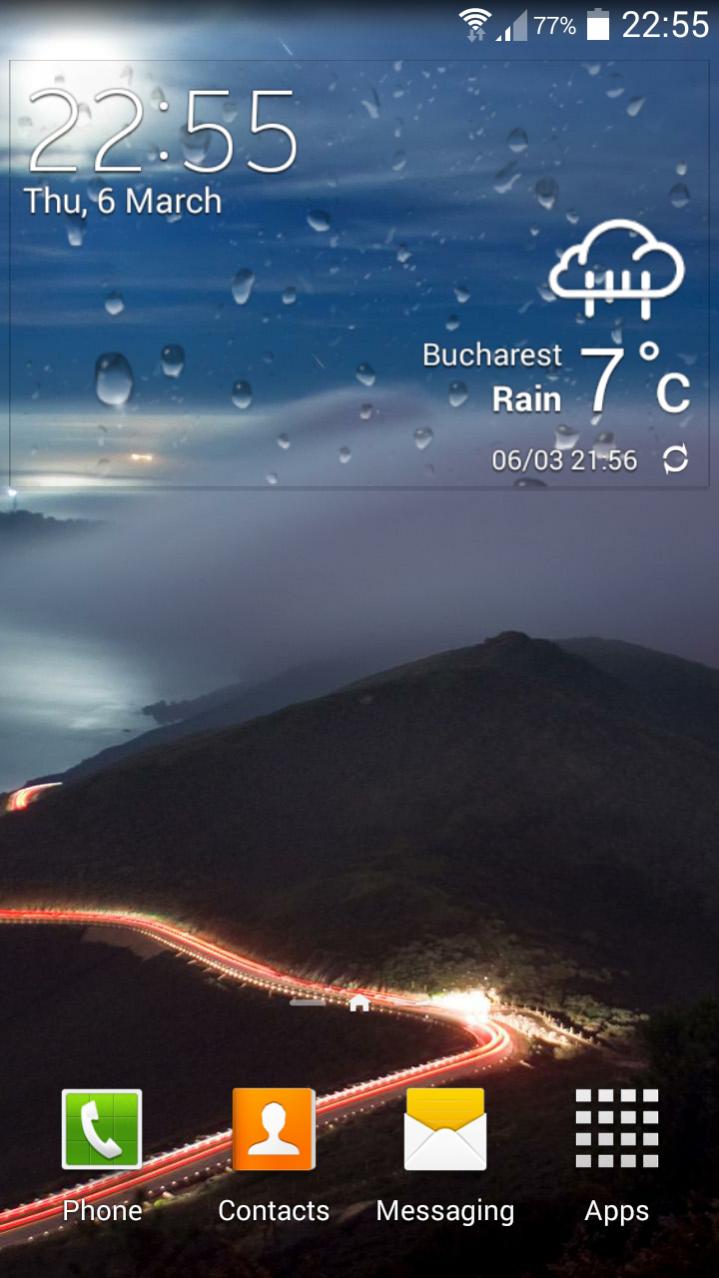Refresh the weather widget

[676, 459]
